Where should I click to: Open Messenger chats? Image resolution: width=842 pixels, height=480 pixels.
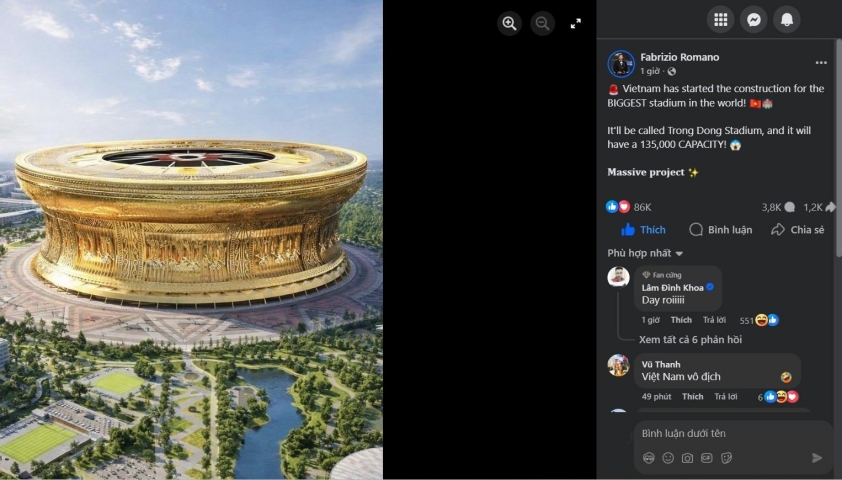[x=754, y=20]
